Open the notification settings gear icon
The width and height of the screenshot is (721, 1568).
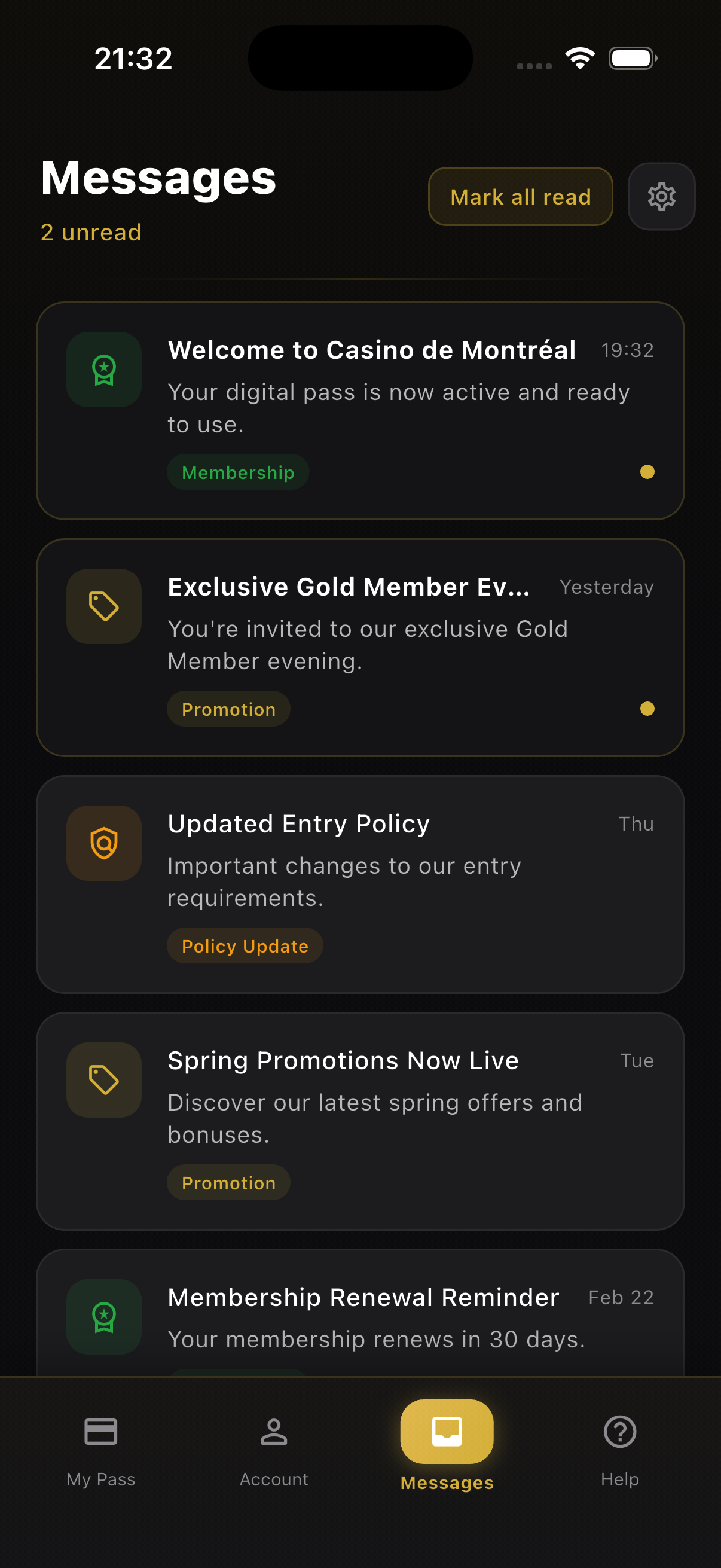(661, 197)
